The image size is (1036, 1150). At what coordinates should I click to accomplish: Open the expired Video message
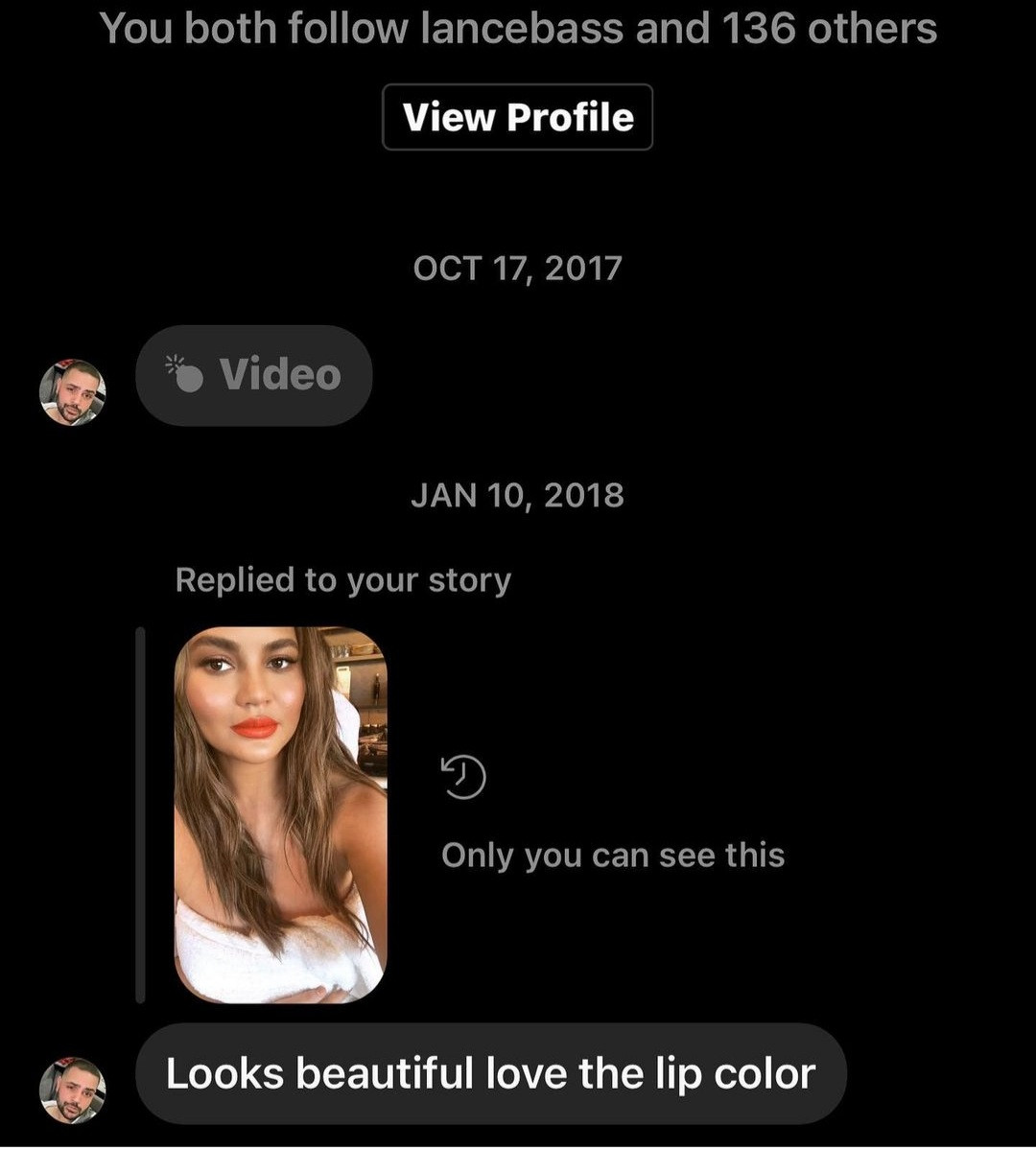(x=254, y=375)
